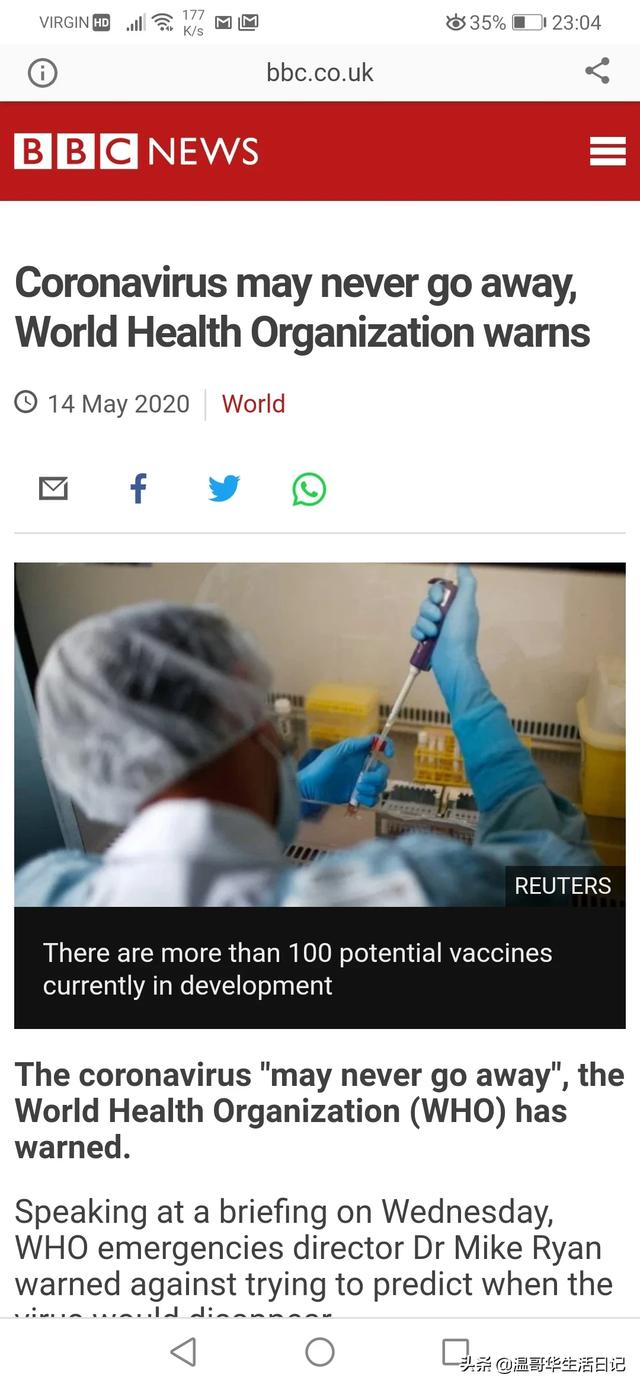Open the BBC News hamburger menu
The height and width of the screenshot is (1387, 640).
click(x=607, y=152)
